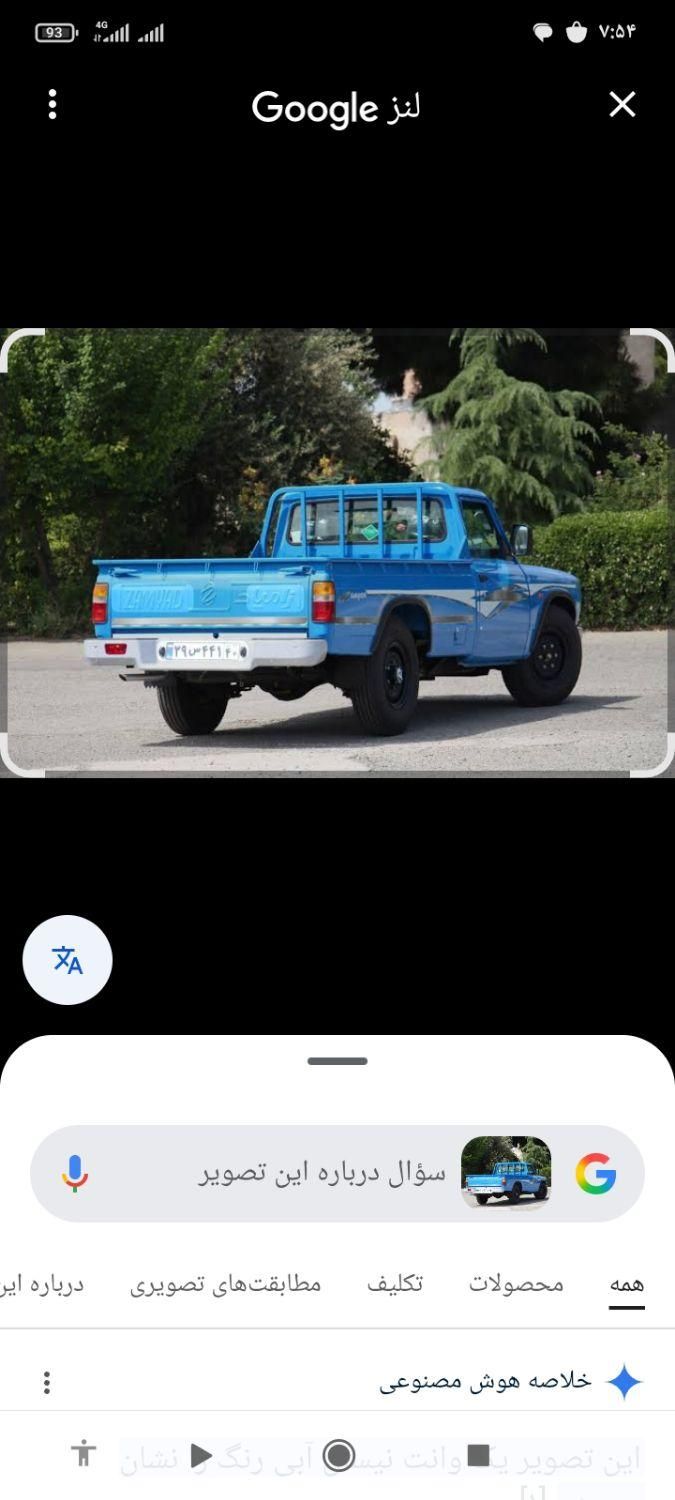The height and width of the screenshot is (1500, 675).
Task: Open the blue truck thumbnail in search bar
Action: tap(506, 1173)
